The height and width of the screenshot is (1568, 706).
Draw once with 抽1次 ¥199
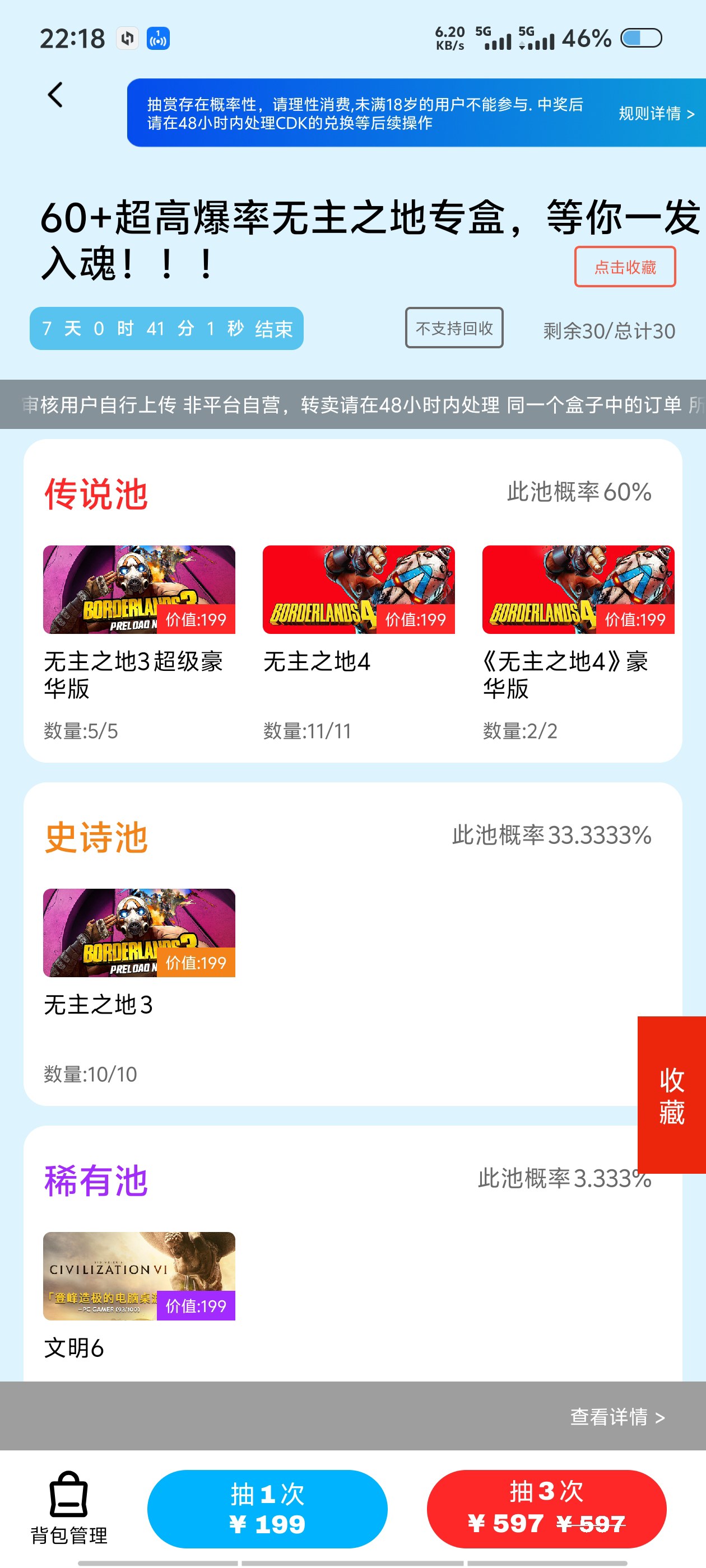click(267, 1509)
